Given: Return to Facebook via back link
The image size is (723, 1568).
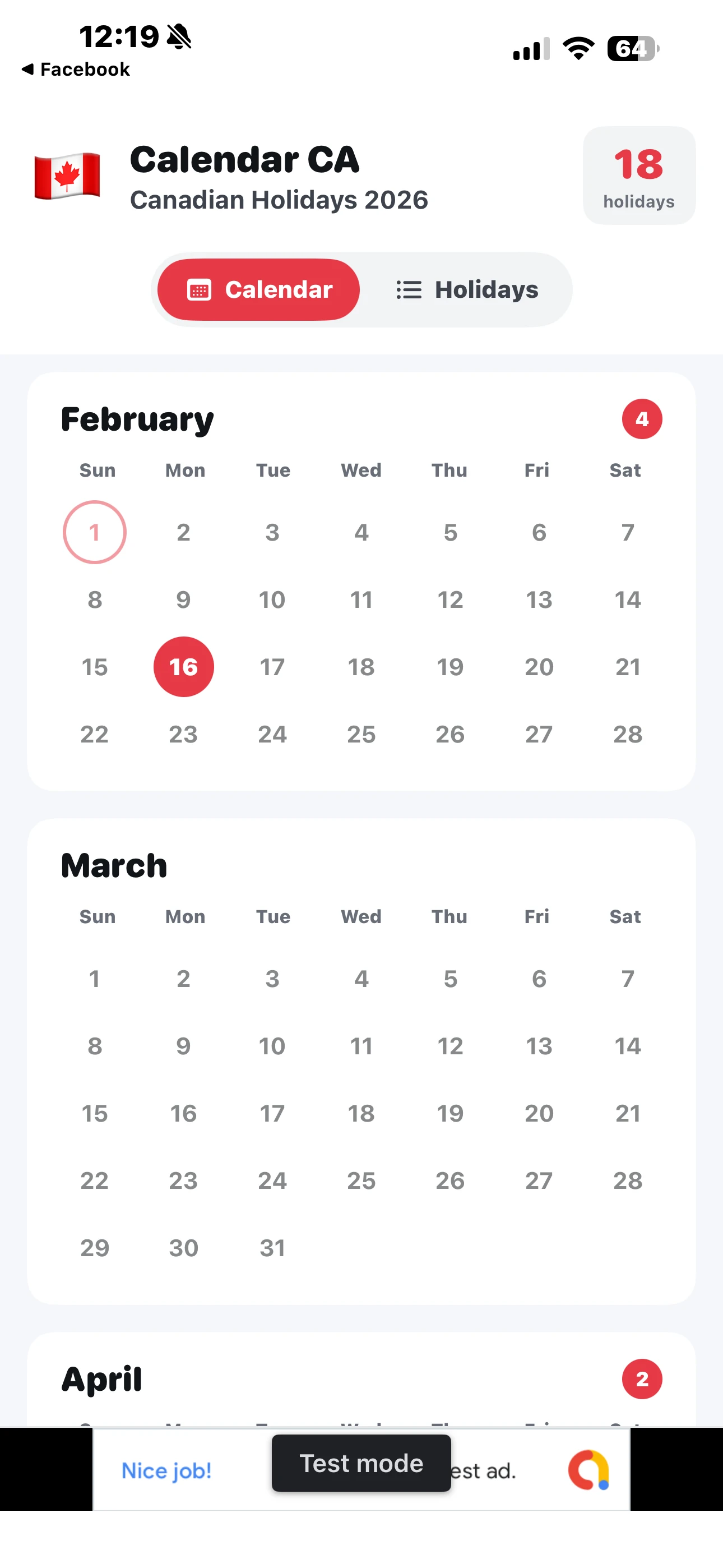Looking at the screenshot, I should point(76,70).
